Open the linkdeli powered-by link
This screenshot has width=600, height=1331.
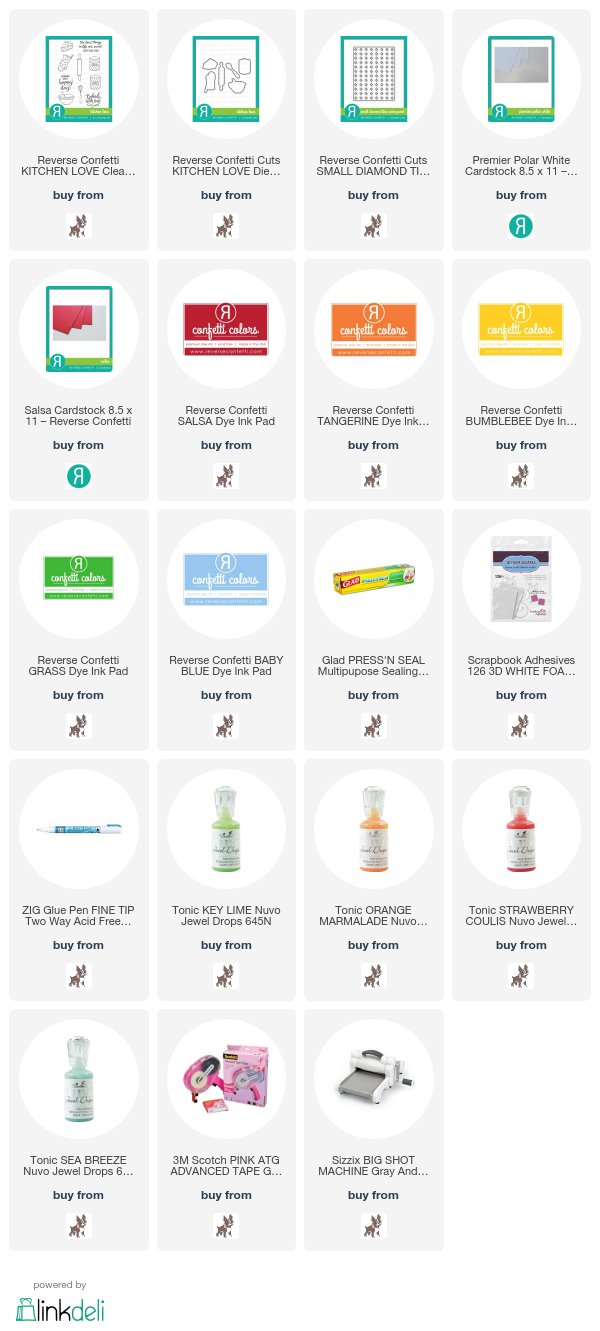point(60,1301)
